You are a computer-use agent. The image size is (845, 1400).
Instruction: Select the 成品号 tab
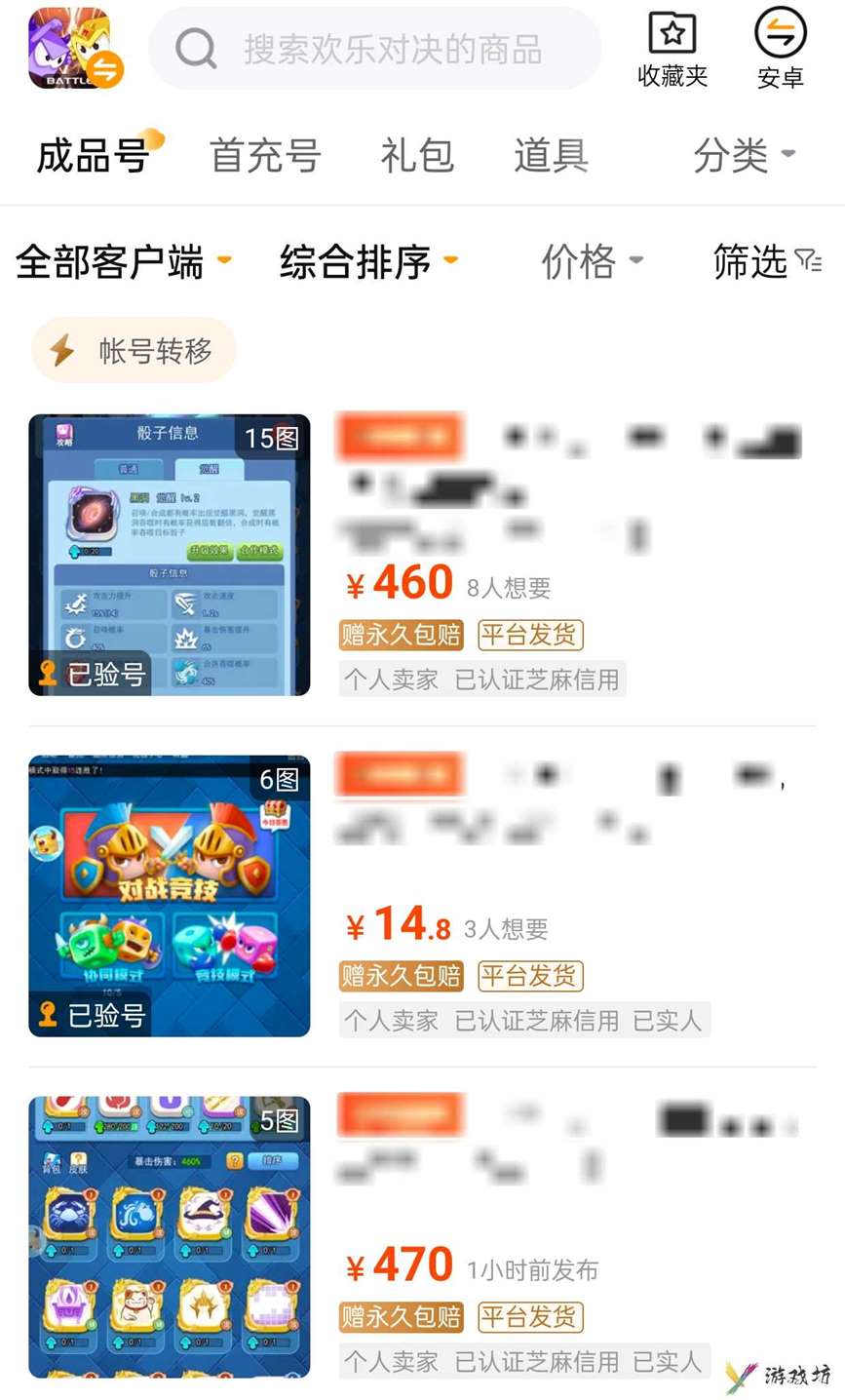[94, 156]
